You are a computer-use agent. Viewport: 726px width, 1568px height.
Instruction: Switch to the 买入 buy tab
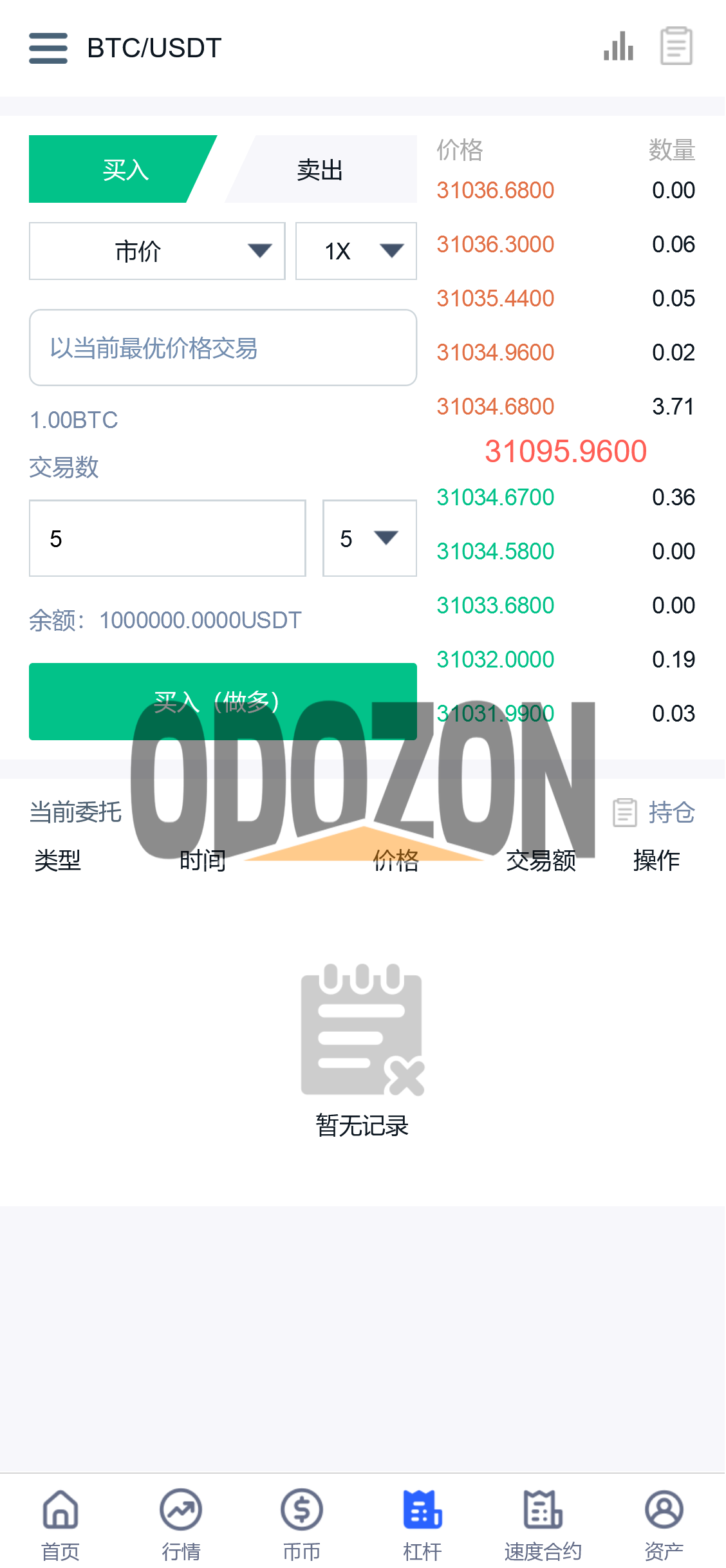pyautogui.click(x=122, y=169)
